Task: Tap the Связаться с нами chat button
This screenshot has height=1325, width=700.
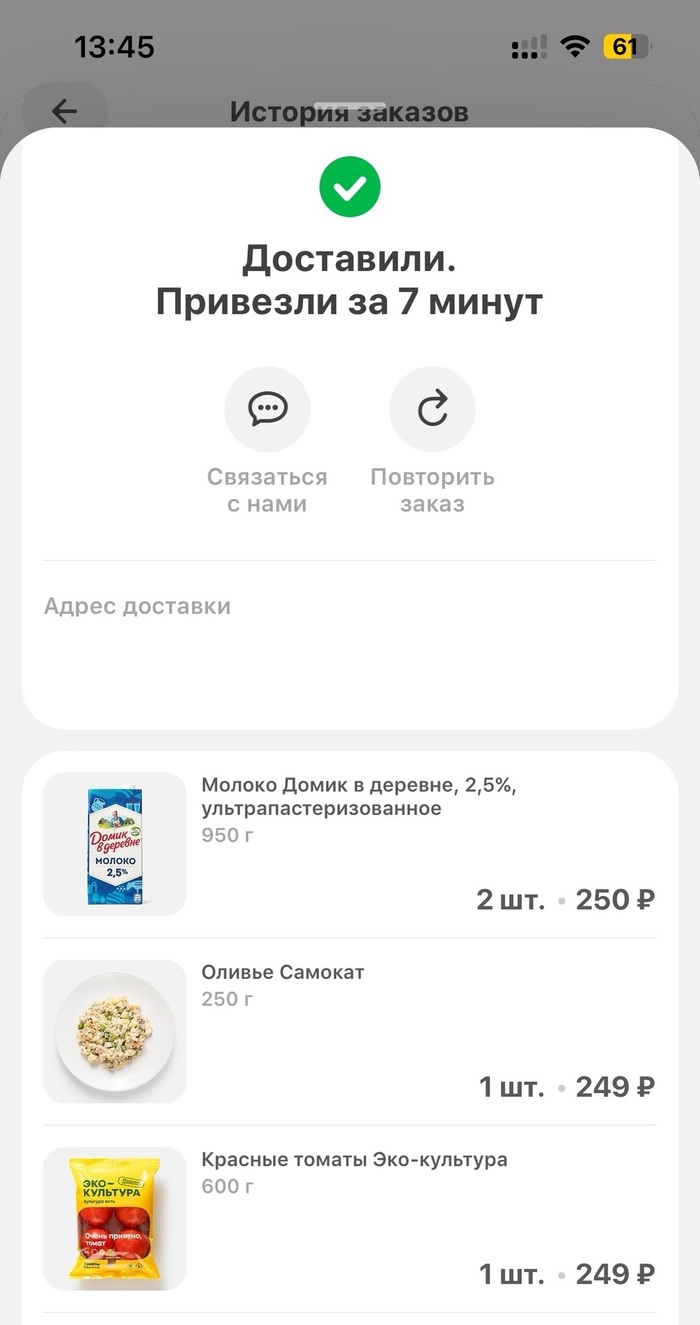Action: tap(267, 409)
